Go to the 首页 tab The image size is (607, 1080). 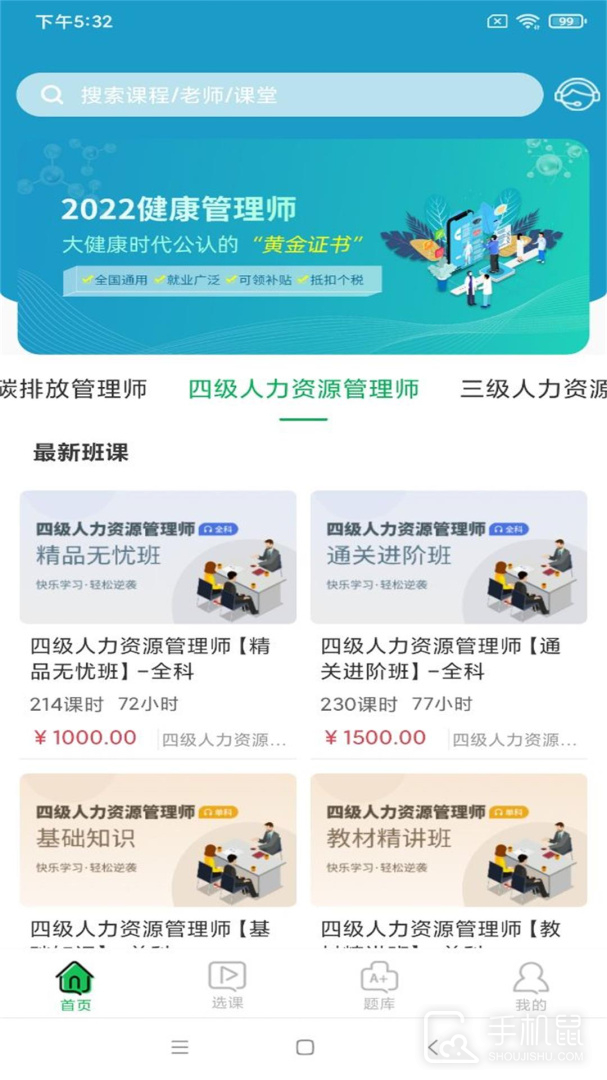tap(75, 986)
